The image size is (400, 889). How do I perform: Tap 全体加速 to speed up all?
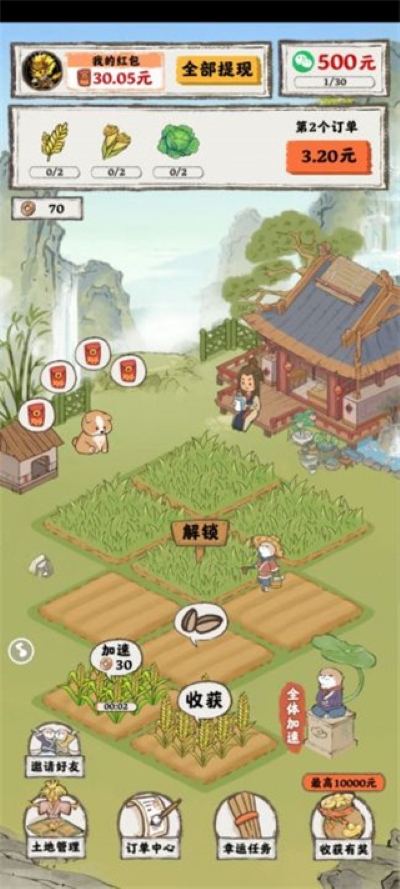tap(292, 717)
